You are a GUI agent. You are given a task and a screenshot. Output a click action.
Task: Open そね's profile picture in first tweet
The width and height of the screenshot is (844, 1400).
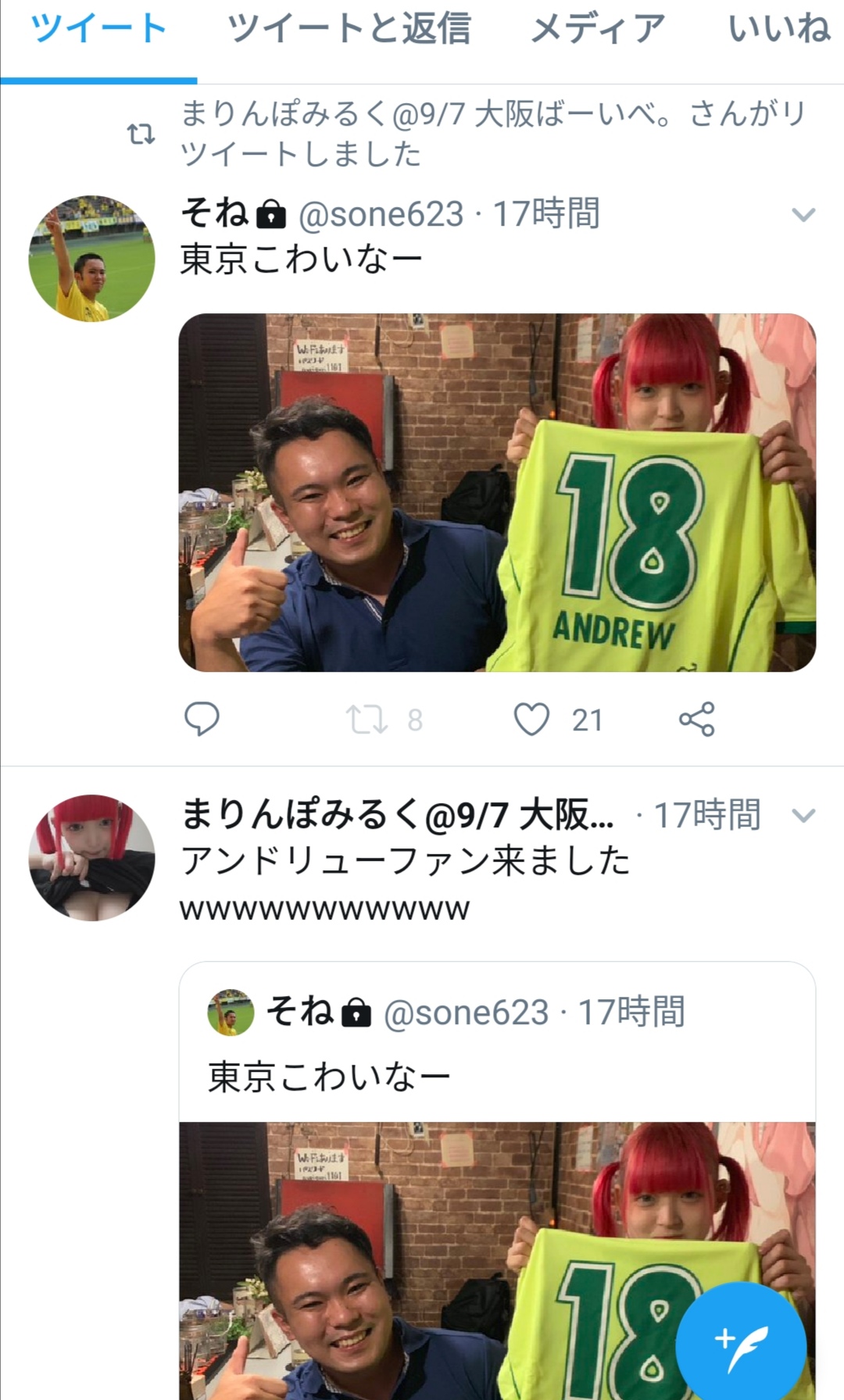pyautogui.click(x=91, y=259)
